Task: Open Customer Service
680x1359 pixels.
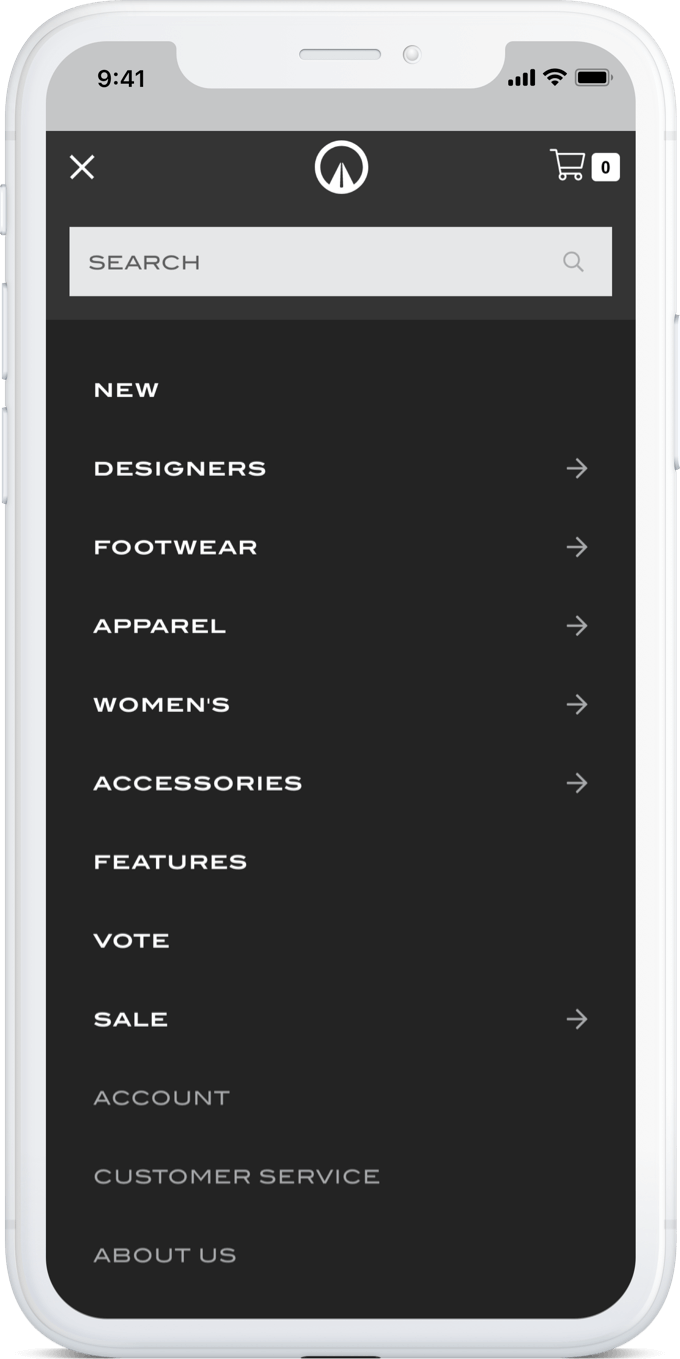Action: pos(236,1177)
